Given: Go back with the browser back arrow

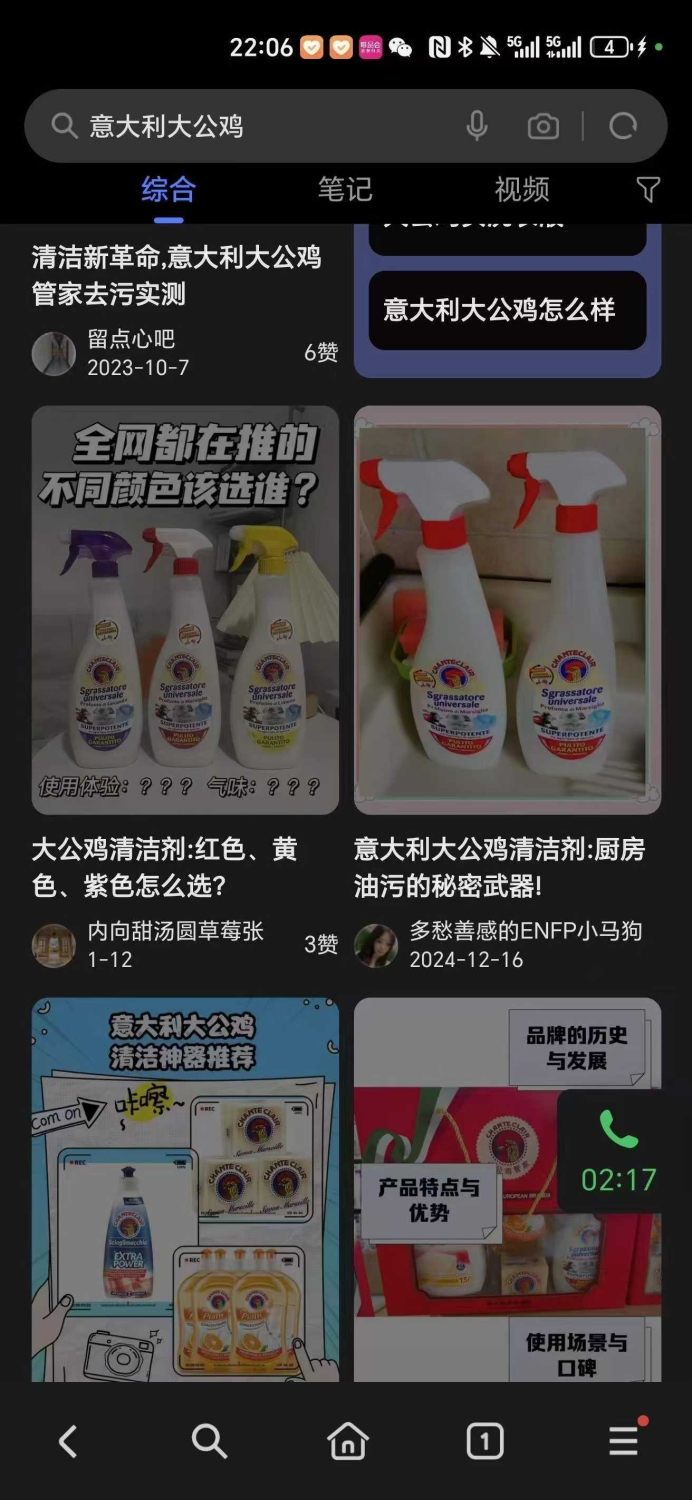Looking at the screenshot, I should coord(68,1441).
